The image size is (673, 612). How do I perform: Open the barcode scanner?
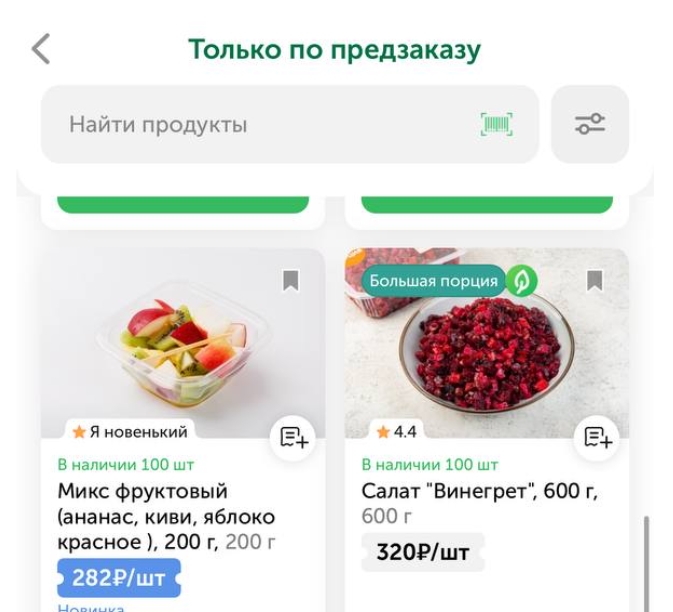496,125
